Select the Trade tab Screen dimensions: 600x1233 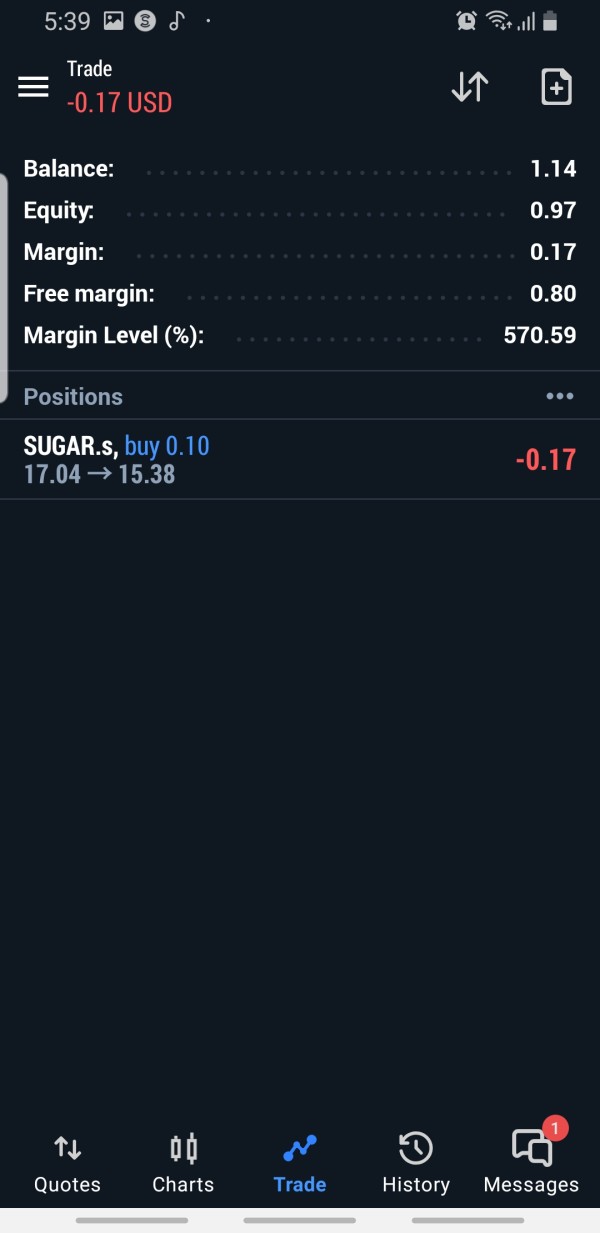pos(299,1164)
